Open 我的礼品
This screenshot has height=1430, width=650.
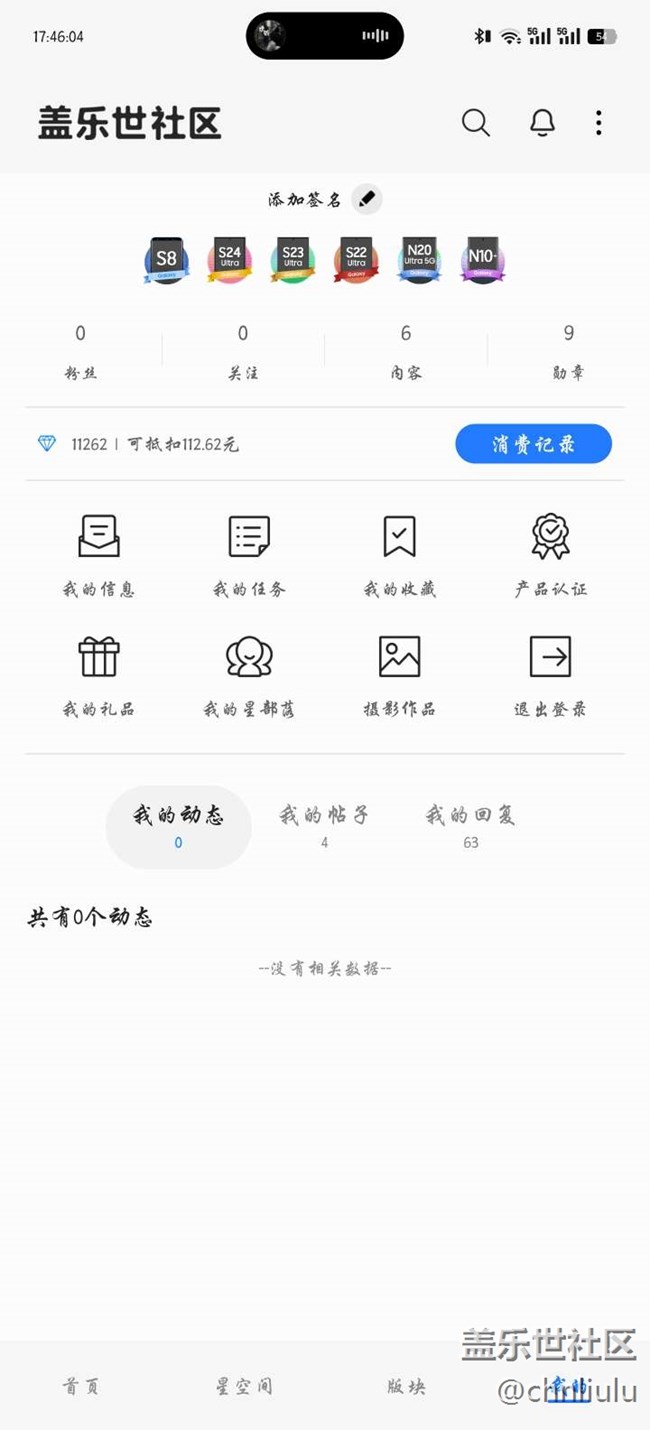pos(99,675)
